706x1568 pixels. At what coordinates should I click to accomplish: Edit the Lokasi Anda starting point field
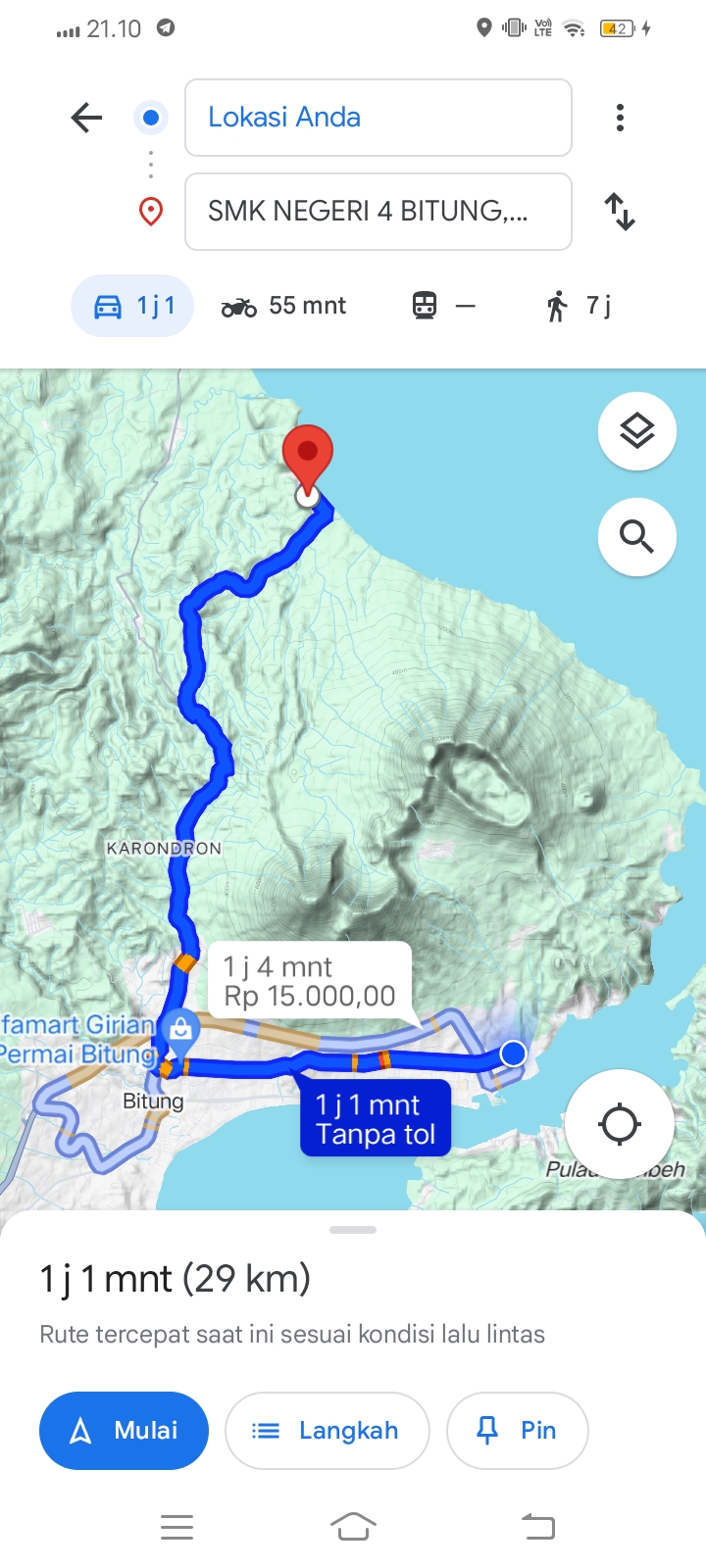pyautogui.click(x=378, y=118)
